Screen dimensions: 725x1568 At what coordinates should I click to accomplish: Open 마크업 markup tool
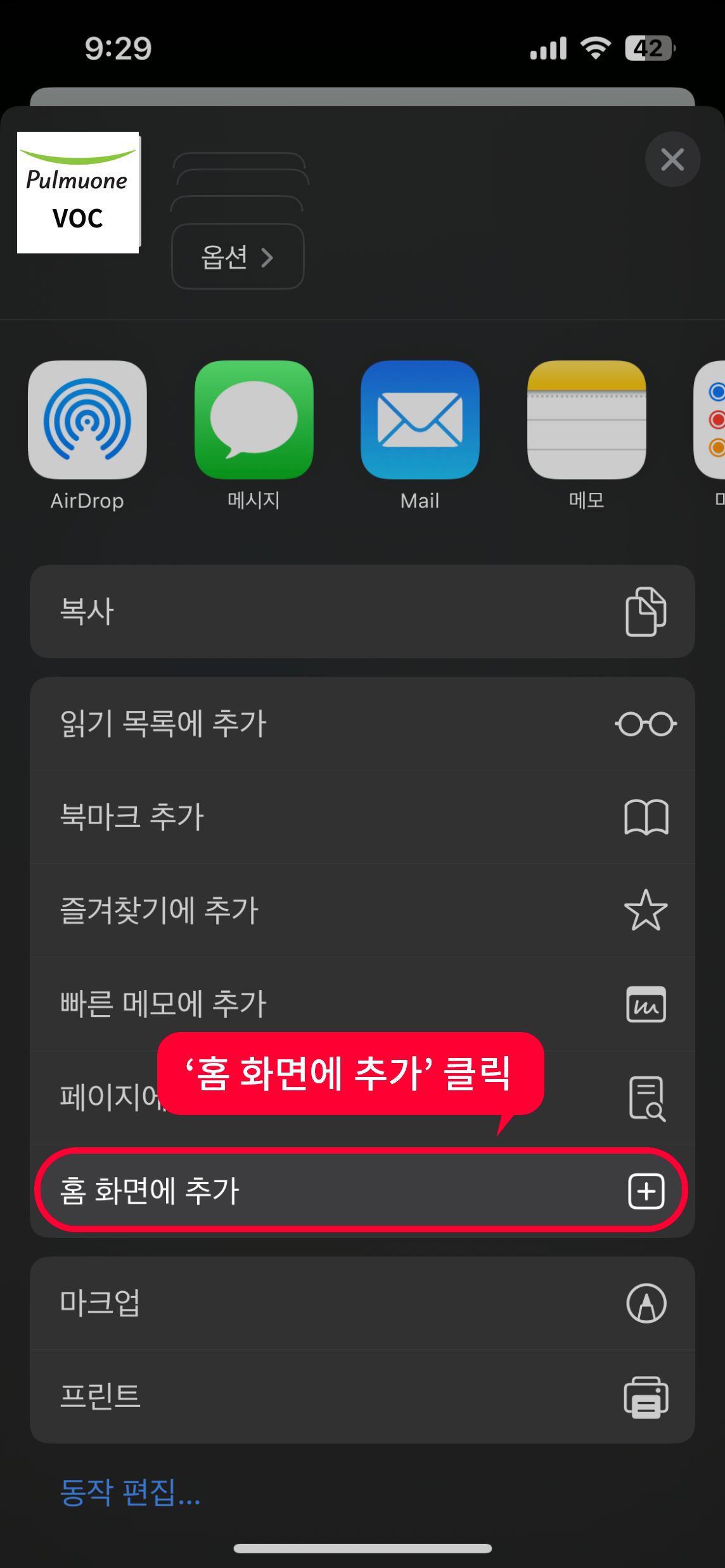362,1303
